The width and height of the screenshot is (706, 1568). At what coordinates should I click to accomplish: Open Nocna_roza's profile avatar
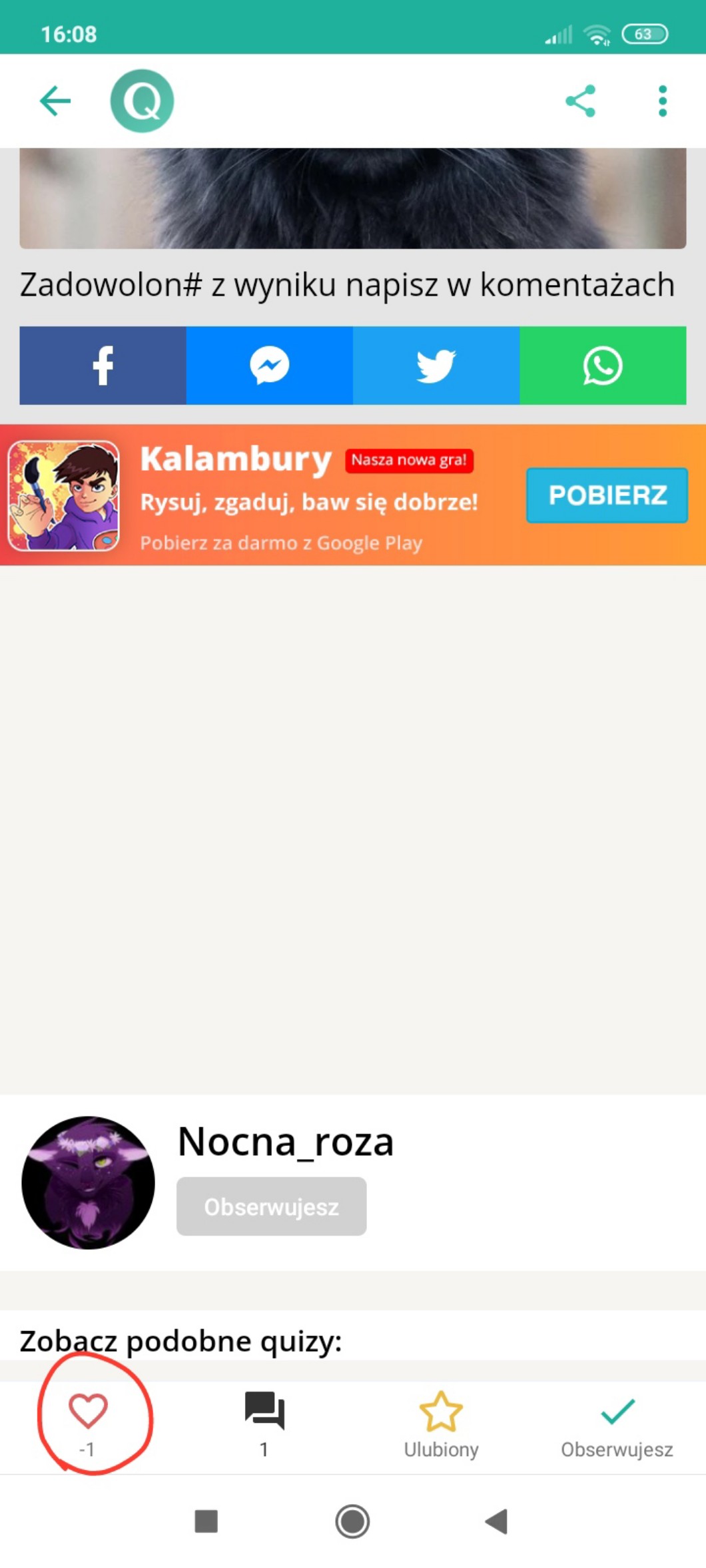pos(88,1182)
